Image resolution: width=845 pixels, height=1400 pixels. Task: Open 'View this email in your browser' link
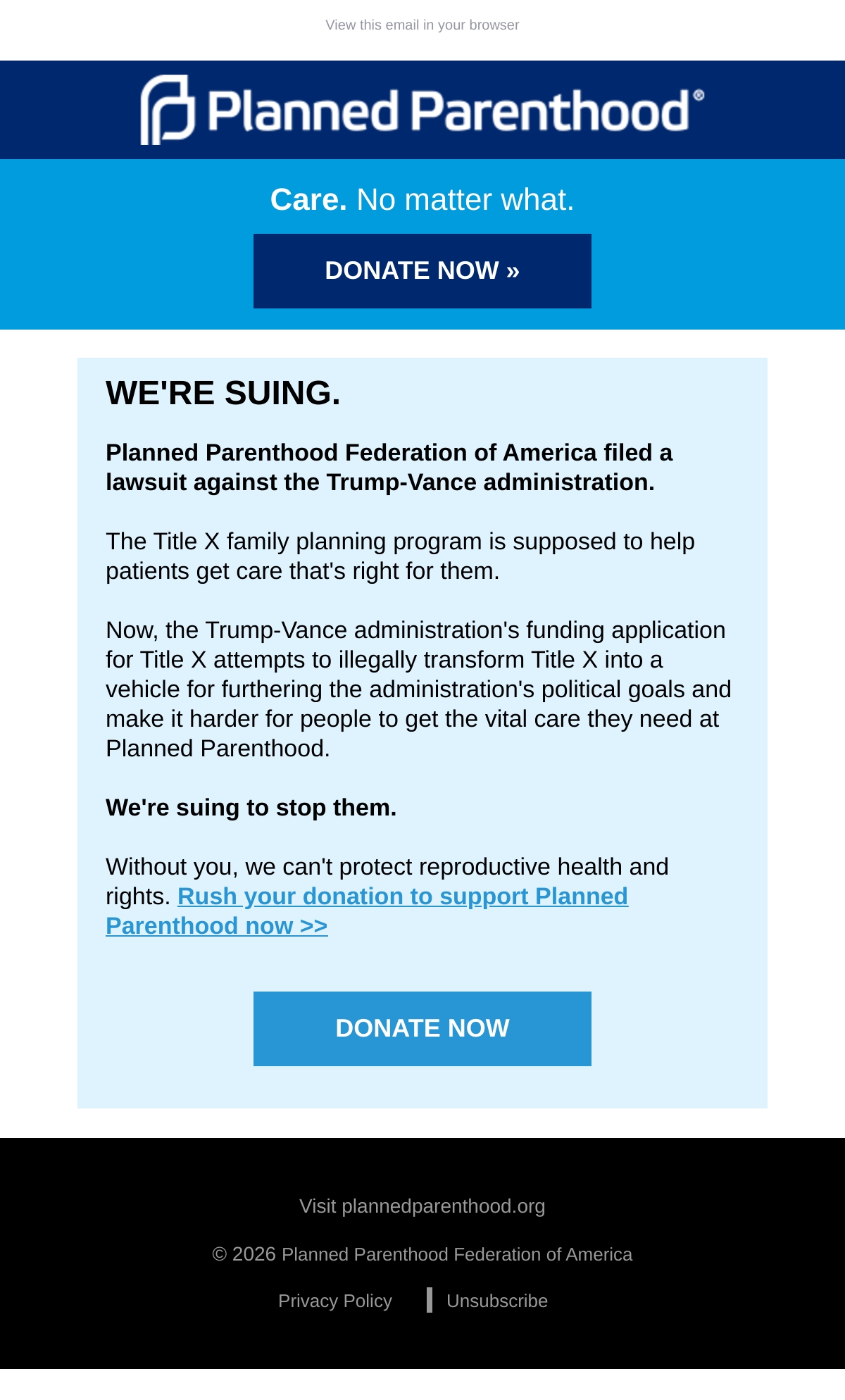point(423,25)
